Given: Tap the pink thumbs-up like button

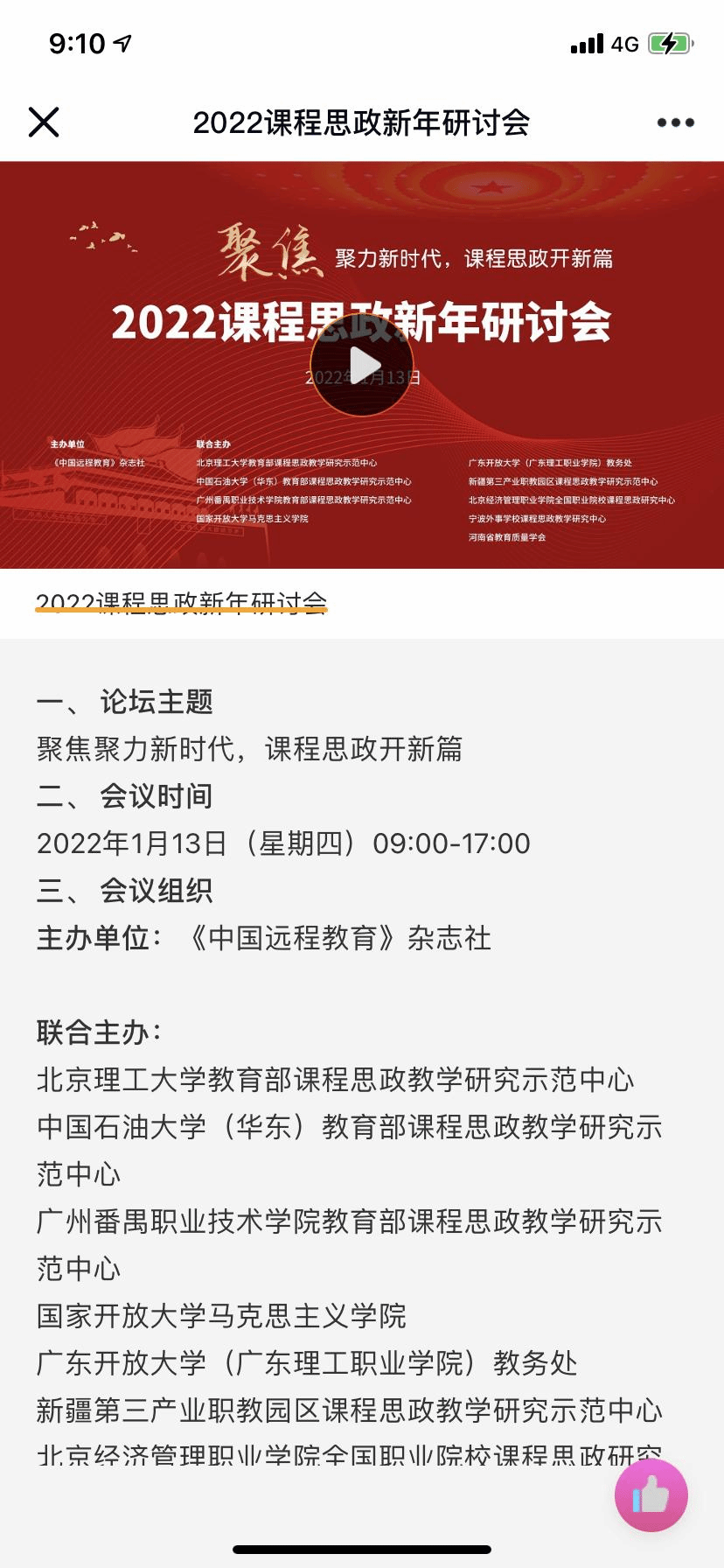Looking at the screenshot, I should (651, 1494).
